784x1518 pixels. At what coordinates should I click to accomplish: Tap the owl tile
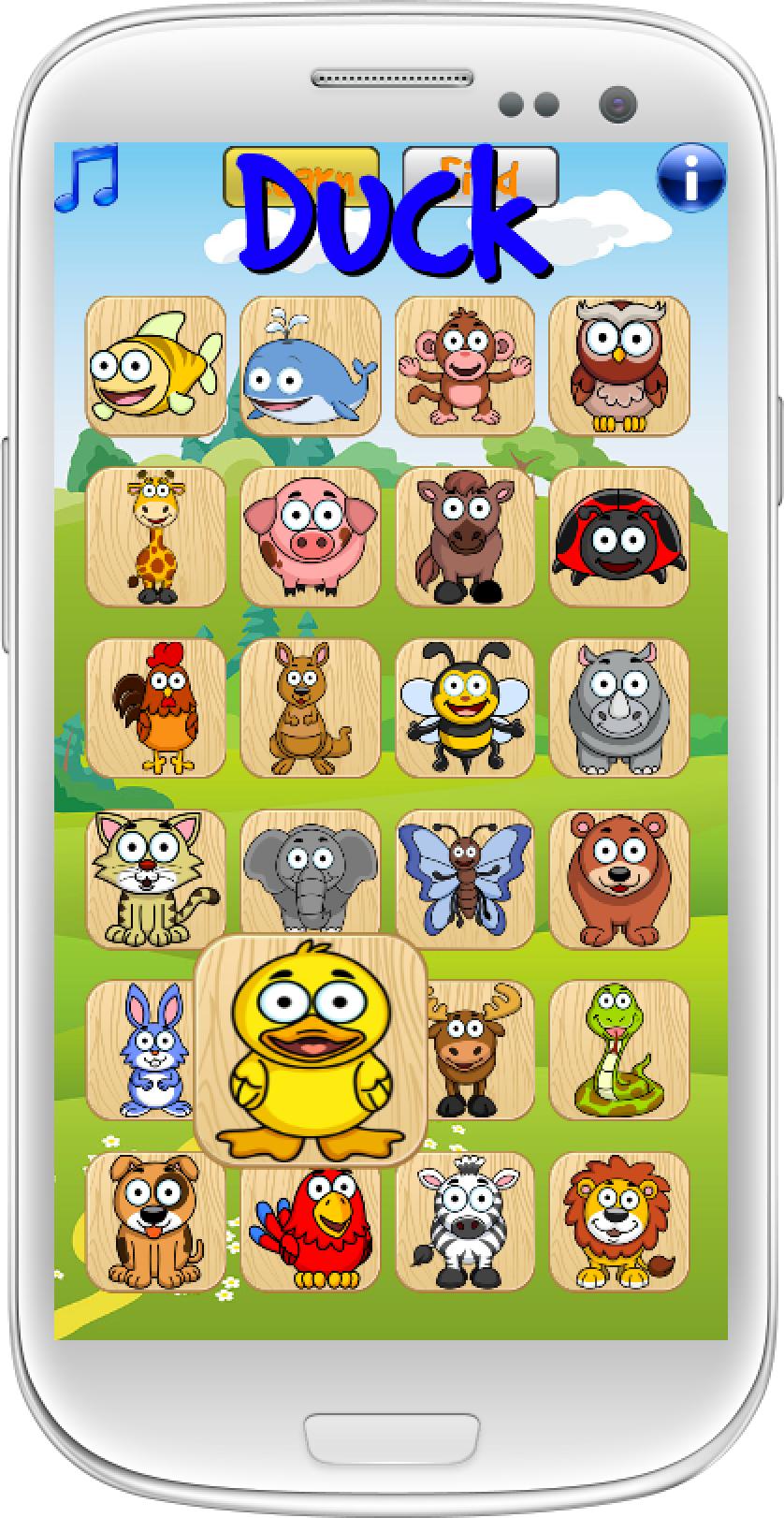pos(619,366)
